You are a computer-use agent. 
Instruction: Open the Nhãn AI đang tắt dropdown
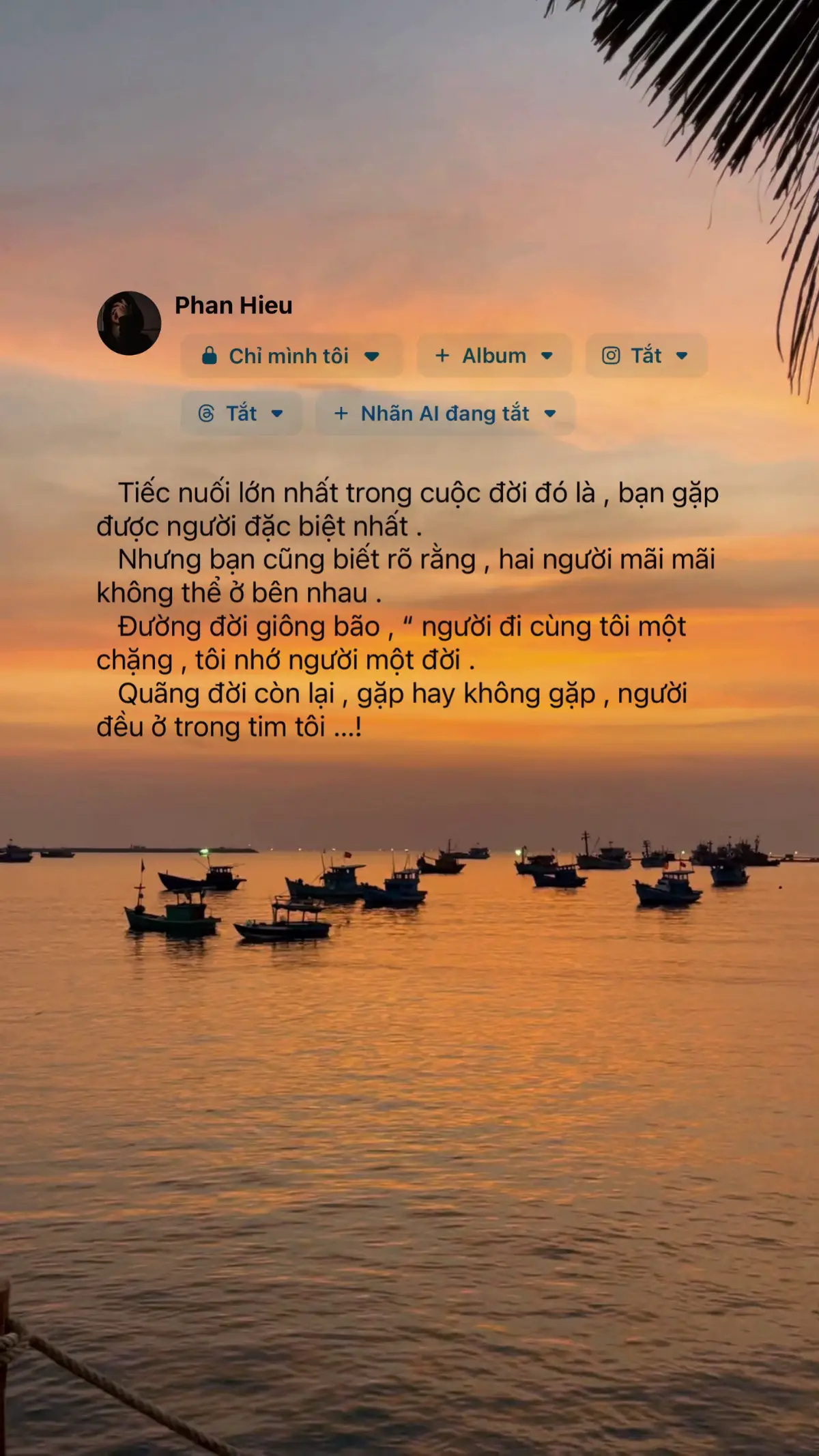click(444, 413)
